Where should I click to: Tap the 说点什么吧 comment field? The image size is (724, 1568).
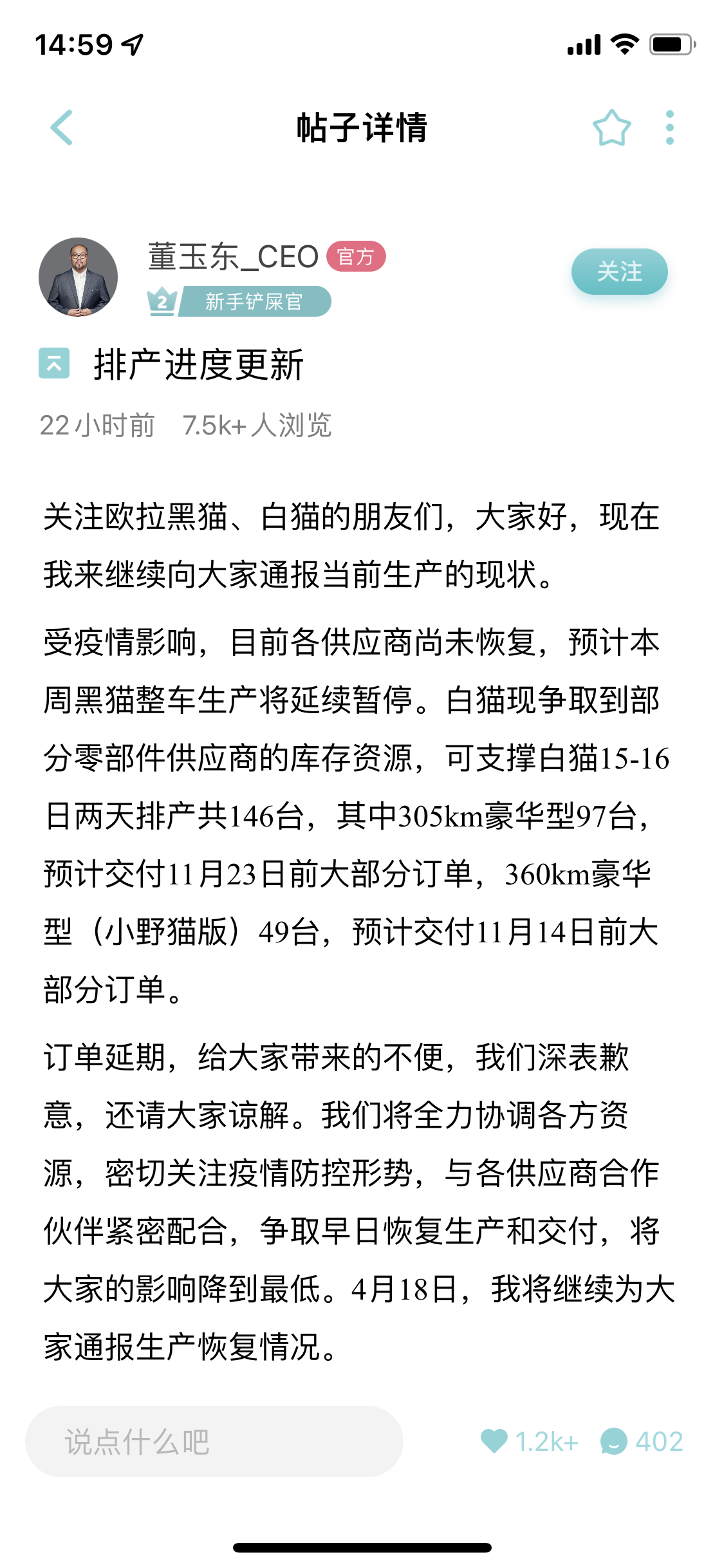[x=214, y=1442]
